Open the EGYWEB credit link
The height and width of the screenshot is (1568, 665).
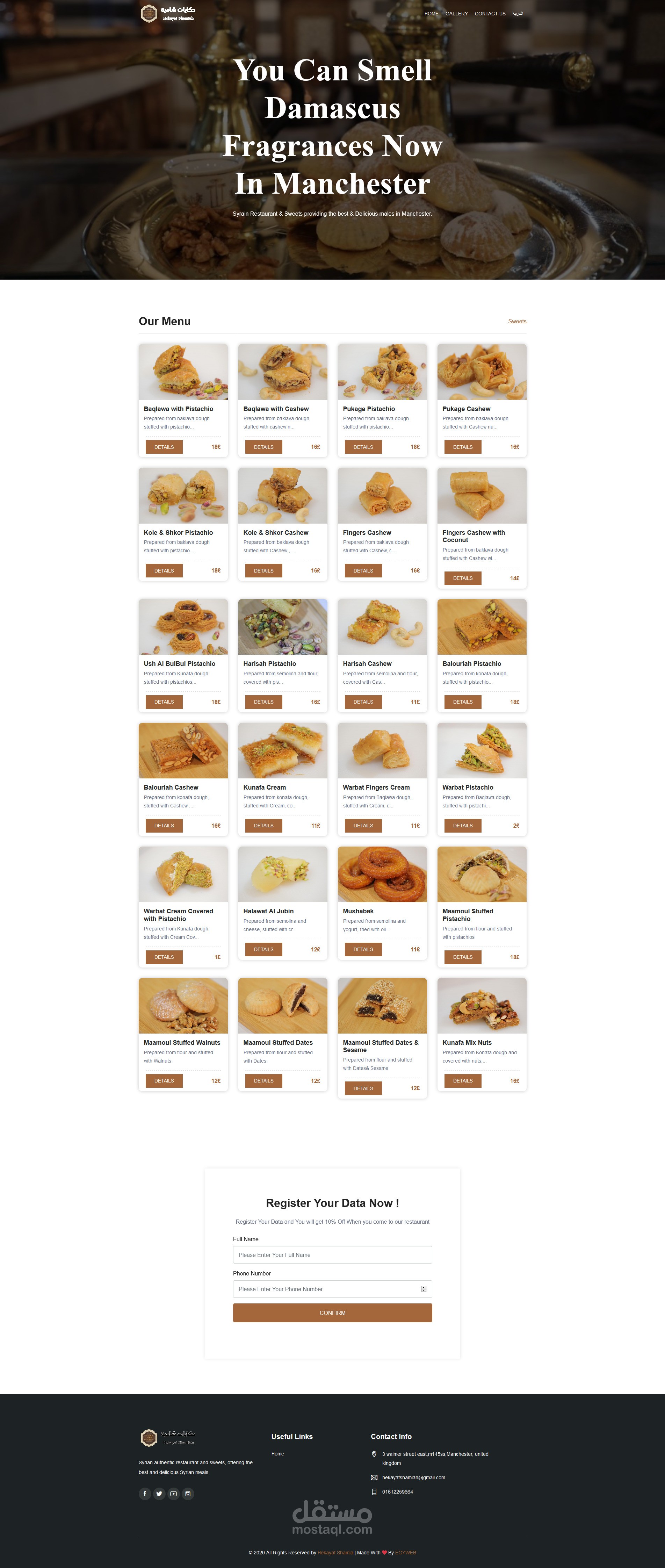coord(405,1552)
